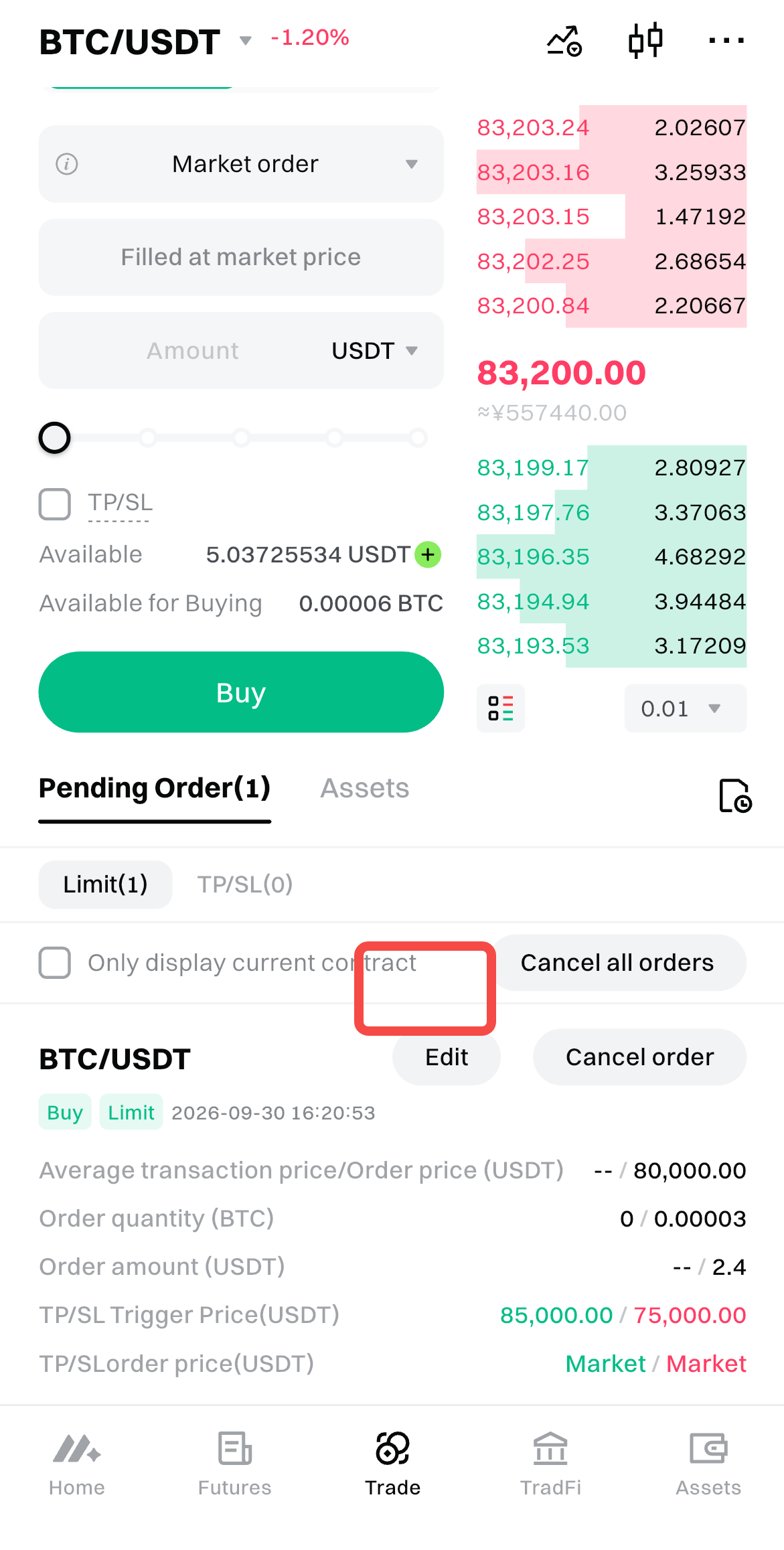Go to the Futures tab
Screen dimensions: 784x1550
[235, 1464]
